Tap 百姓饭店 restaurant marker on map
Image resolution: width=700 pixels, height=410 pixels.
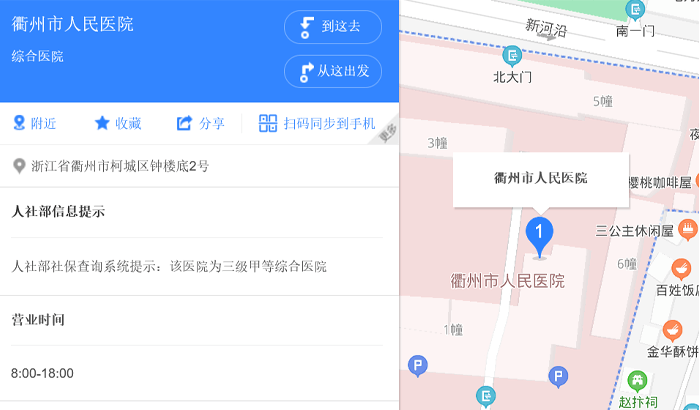click(x=681, y=269)
